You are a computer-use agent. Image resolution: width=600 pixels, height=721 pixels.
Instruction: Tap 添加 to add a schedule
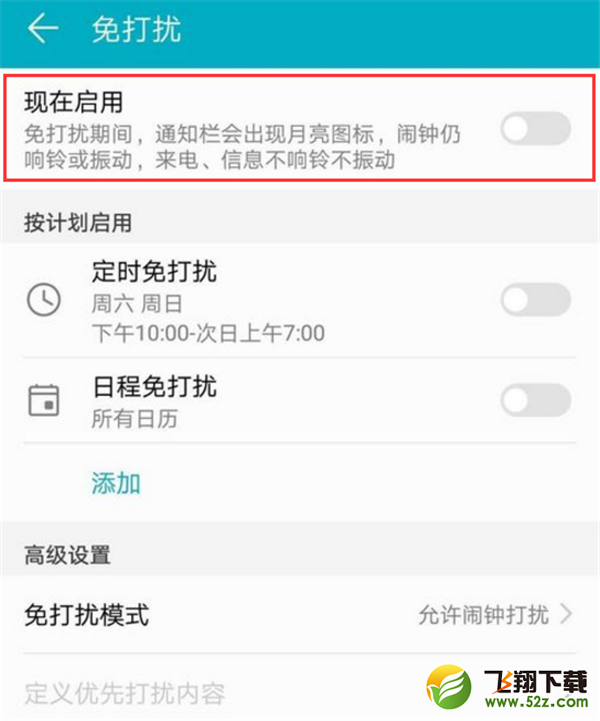tap(116, 484)
